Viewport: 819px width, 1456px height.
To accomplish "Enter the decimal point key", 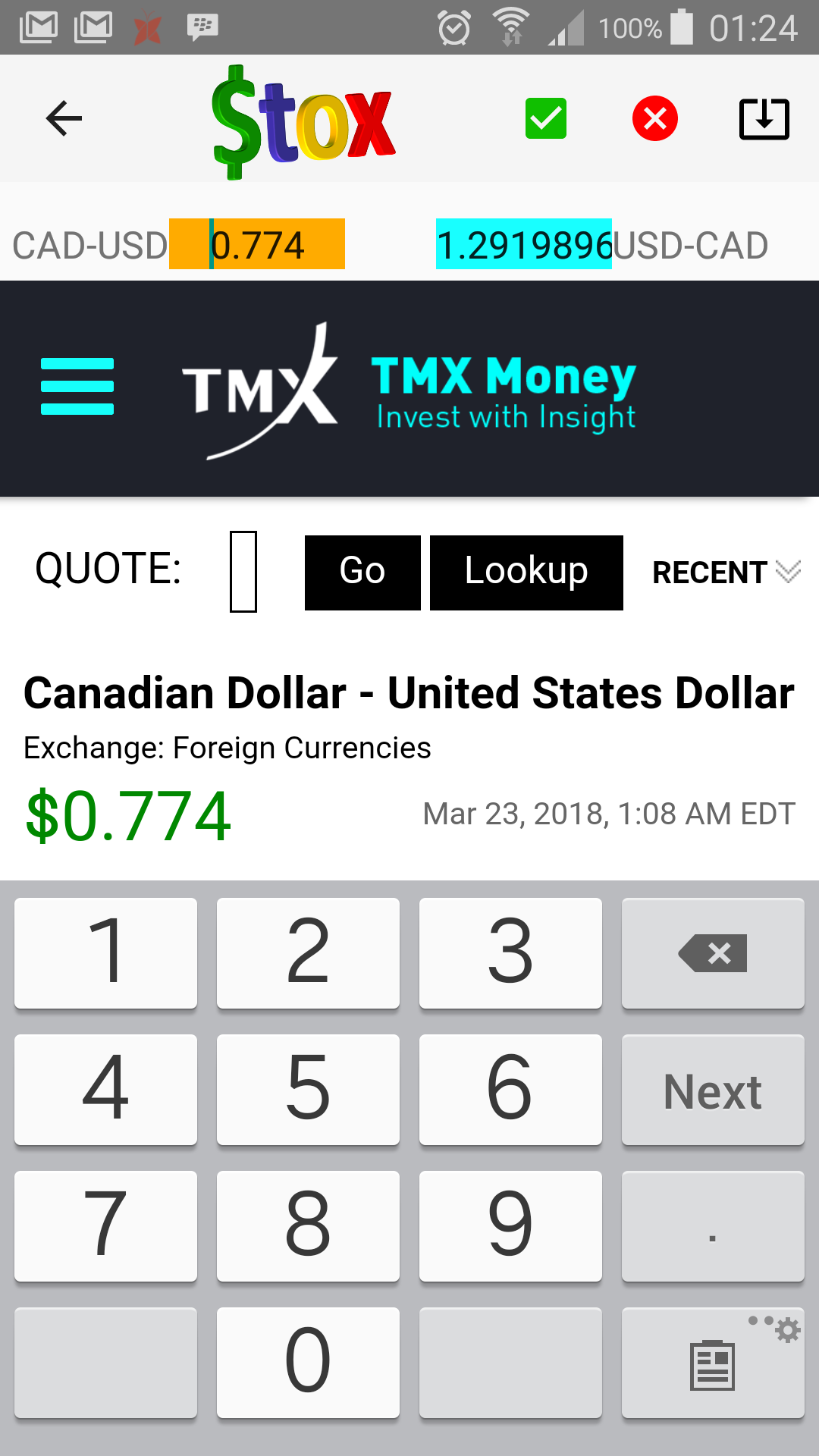I will [713, 1226].
